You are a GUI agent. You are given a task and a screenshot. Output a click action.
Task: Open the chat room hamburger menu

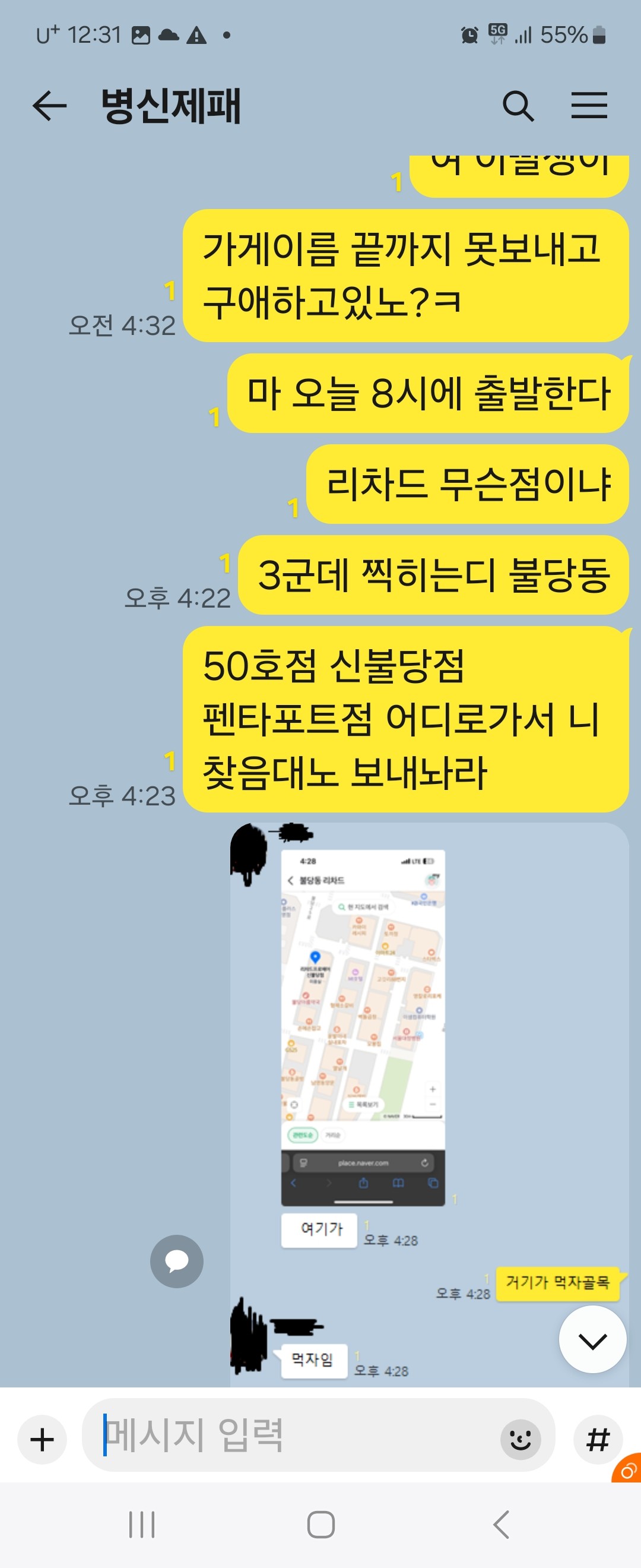point(589,106)
